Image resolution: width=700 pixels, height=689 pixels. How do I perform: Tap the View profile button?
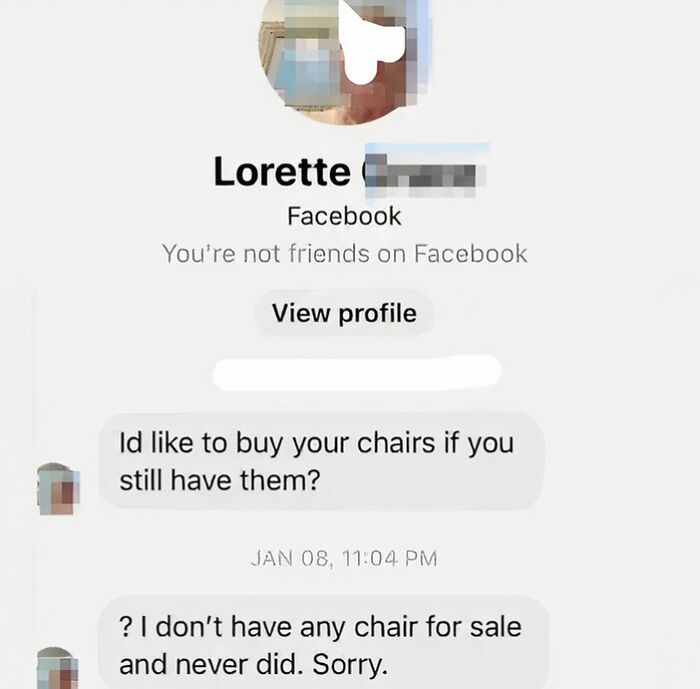pyautogui.click(x=344, y=313)
